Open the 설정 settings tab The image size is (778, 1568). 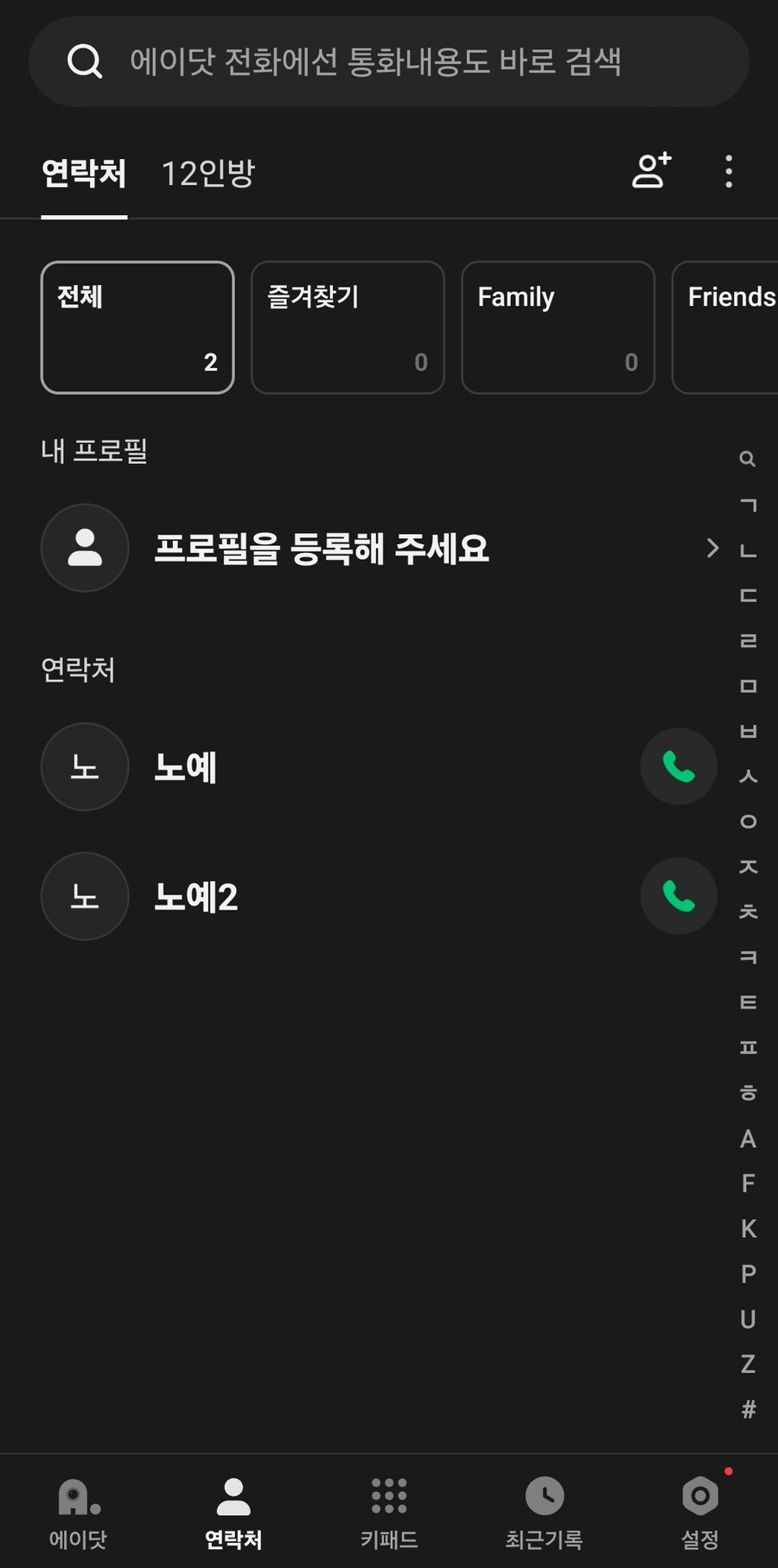point(700,1512)
